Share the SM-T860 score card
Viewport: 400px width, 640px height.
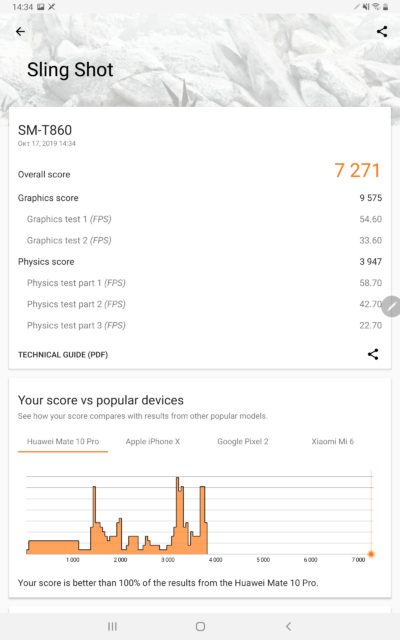373,354
